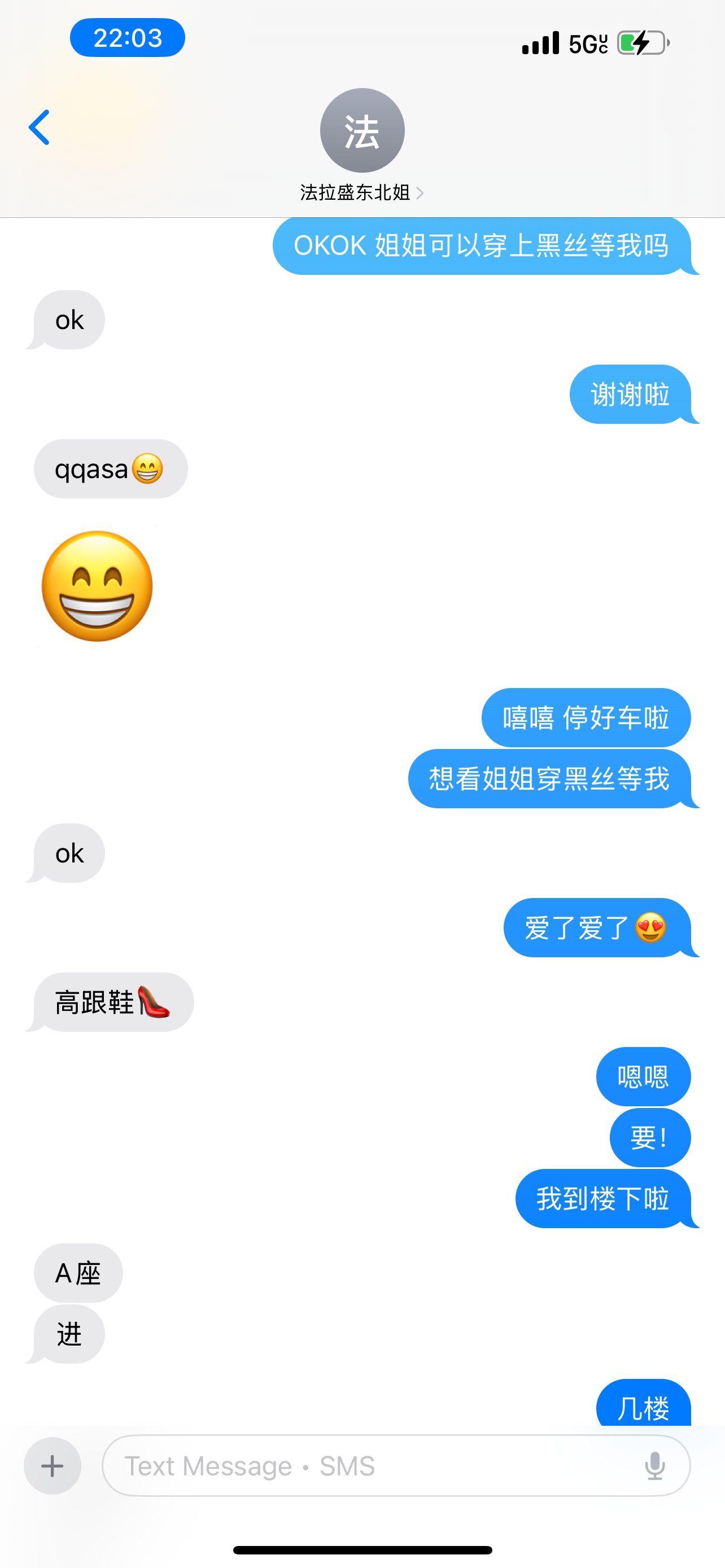725x1568 pixels.
Task: Go back to the messages list
Action: (x=39, y=128)
